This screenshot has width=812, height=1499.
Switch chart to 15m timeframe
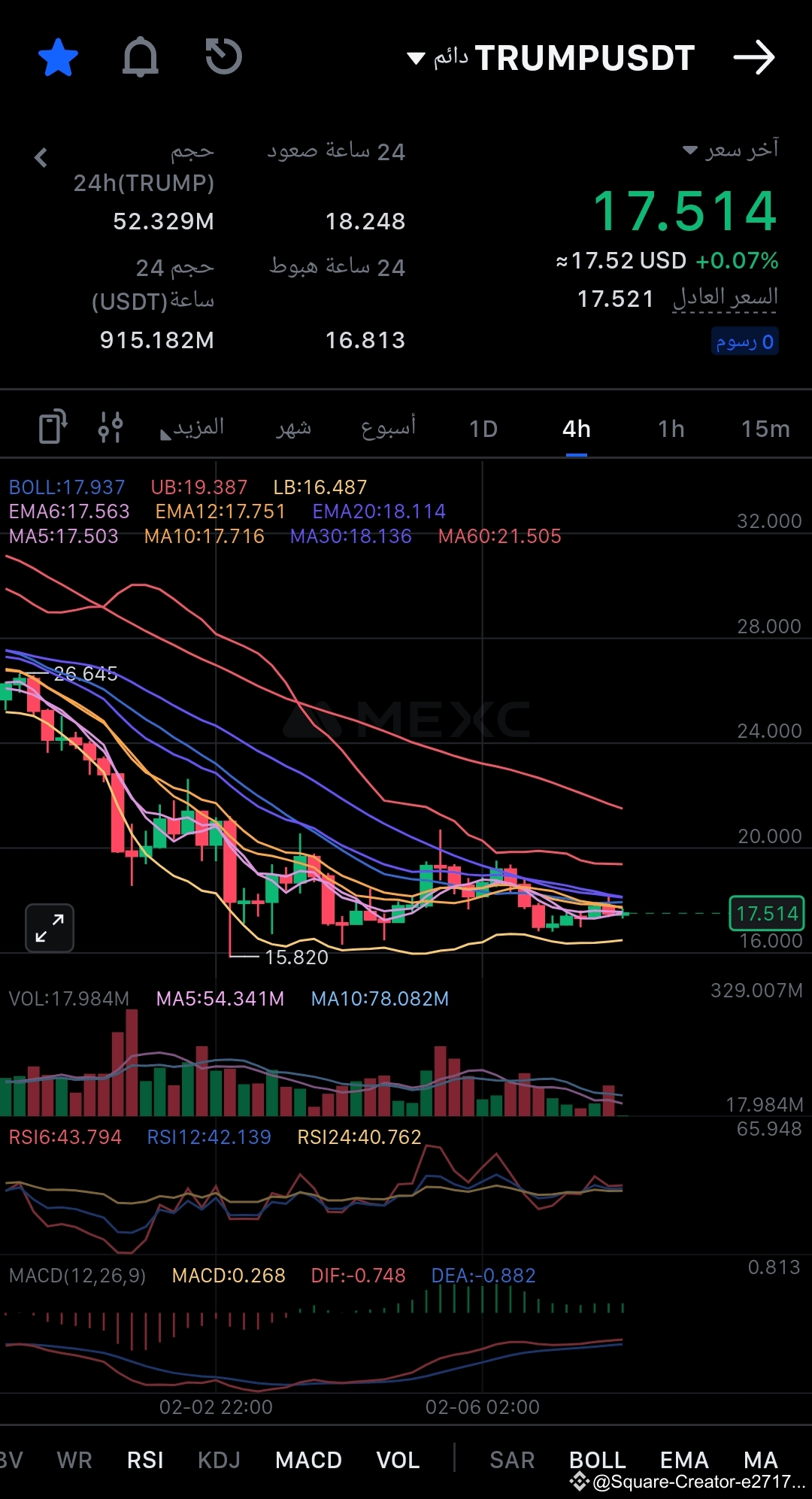[765, 429]
